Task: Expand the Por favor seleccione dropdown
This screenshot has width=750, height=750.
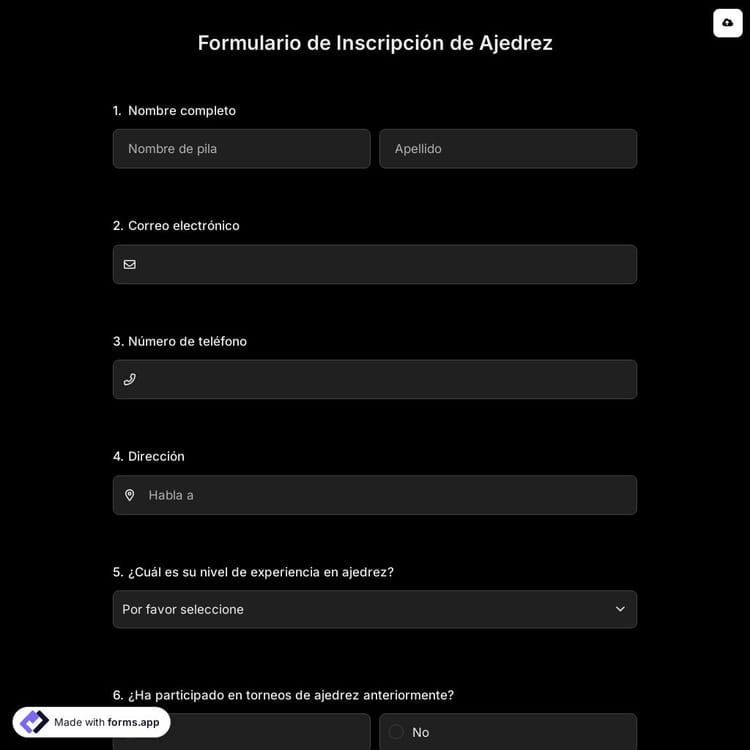Action: [375, 609]
